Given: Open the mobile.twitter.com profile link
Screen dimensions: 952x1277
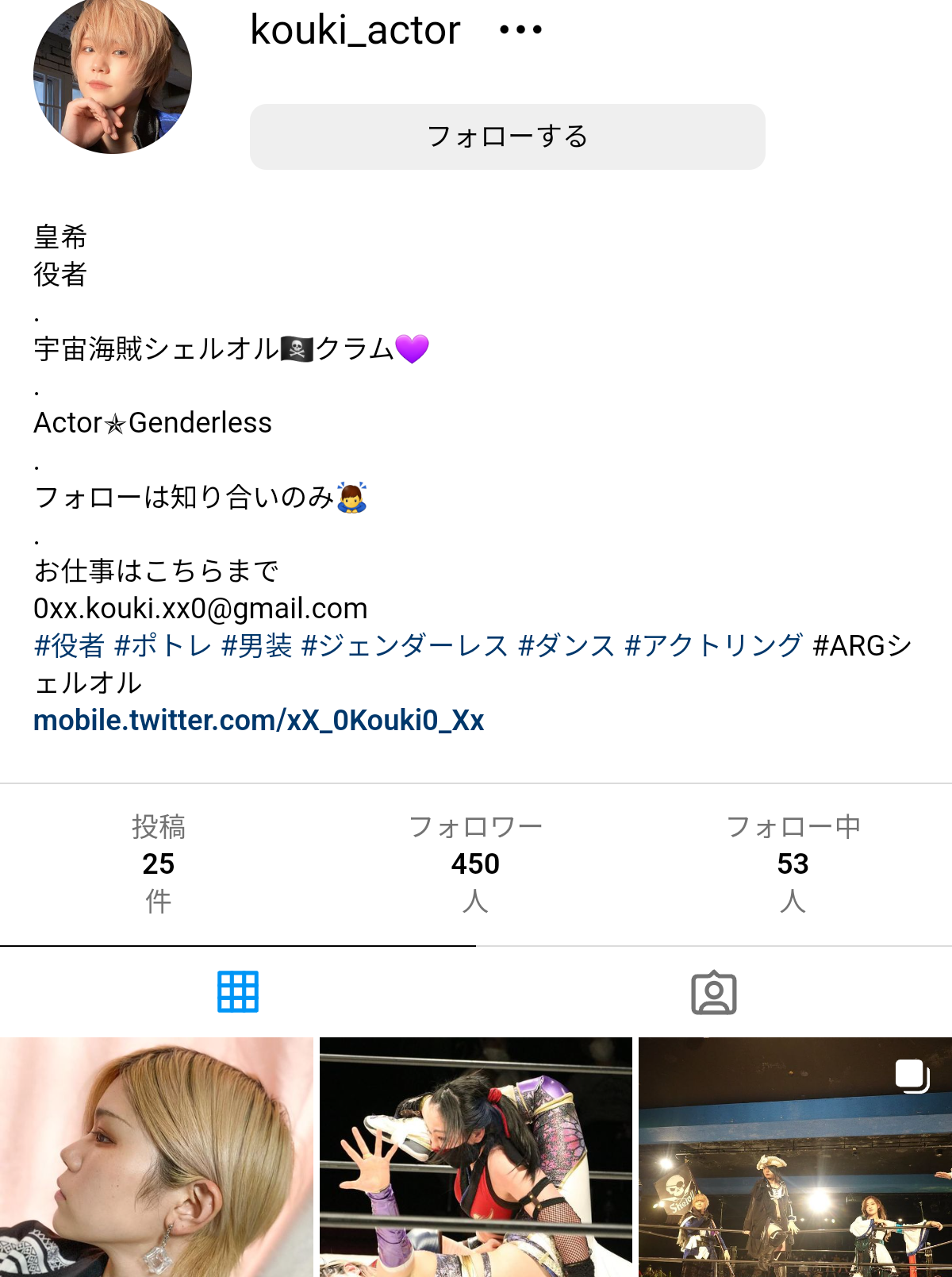Looking at the screenshot, I should pyautogui.click(x=259, y=721).
